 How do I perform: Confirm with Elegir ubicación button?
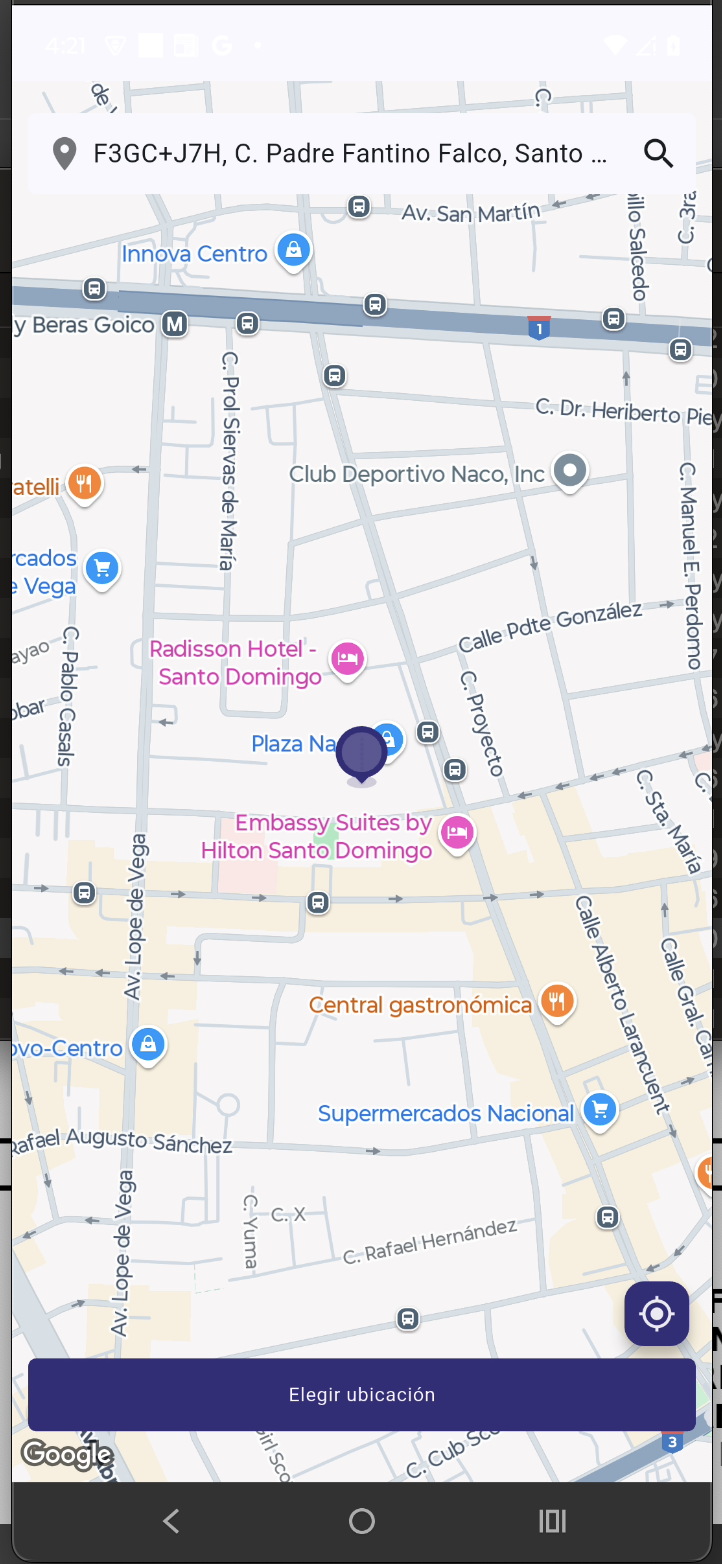pos(361,1394)
